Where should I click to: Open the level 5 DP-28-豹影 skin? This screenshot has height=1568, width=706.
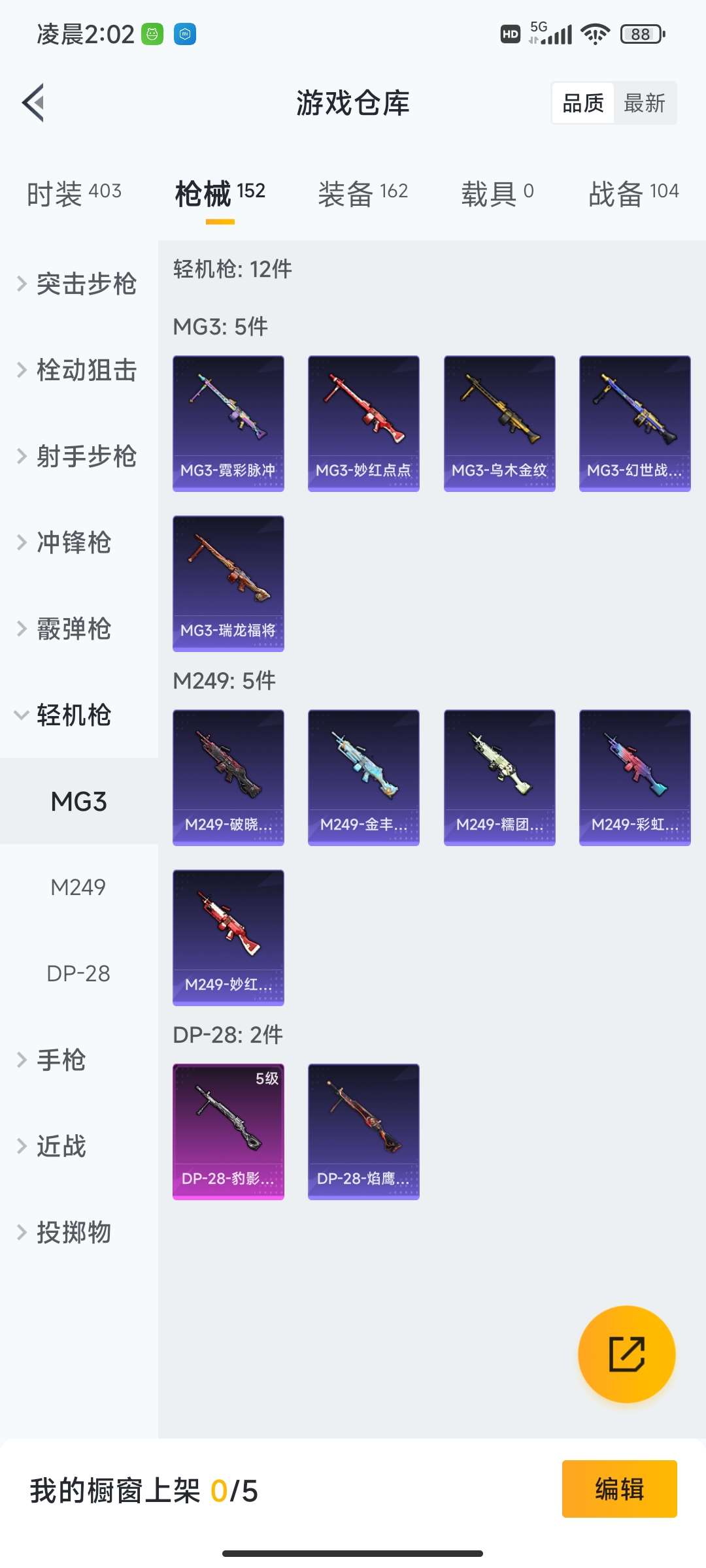pyautogui.click(x=228, y=1132)
